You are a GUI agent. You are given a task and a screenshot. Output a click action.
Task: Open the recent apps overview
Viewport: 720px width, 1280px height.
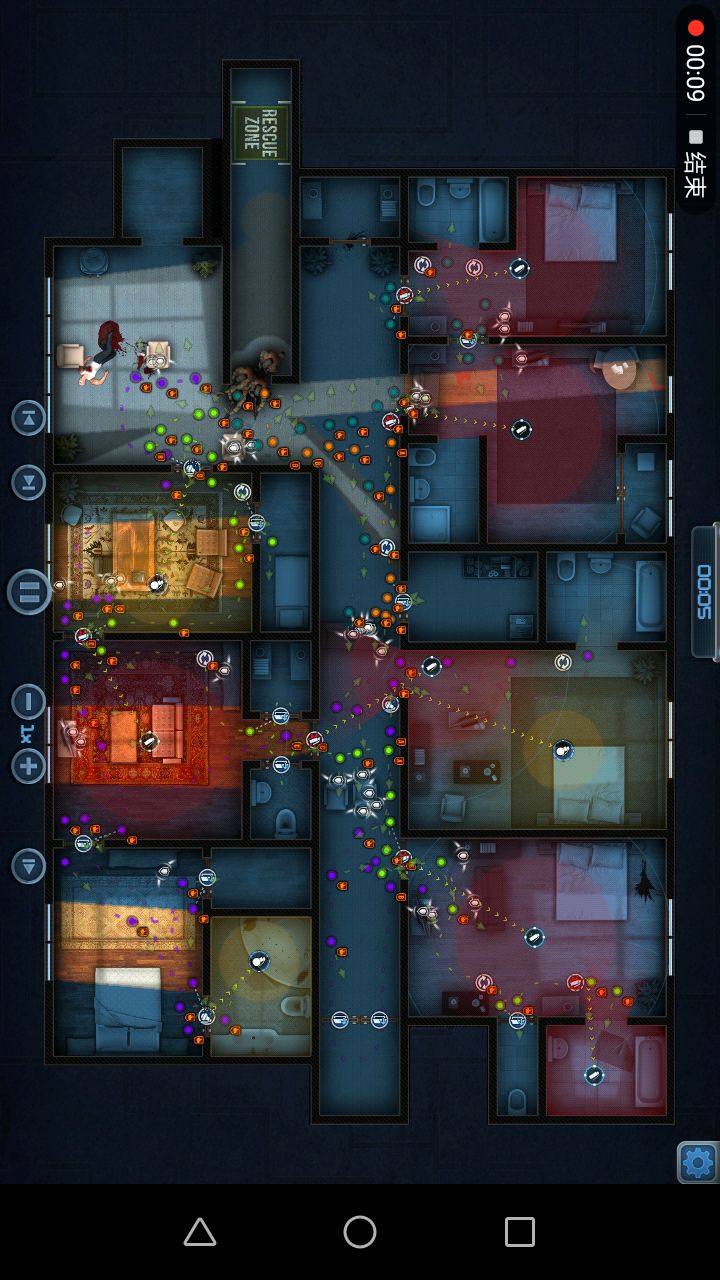pos(520,1232)
